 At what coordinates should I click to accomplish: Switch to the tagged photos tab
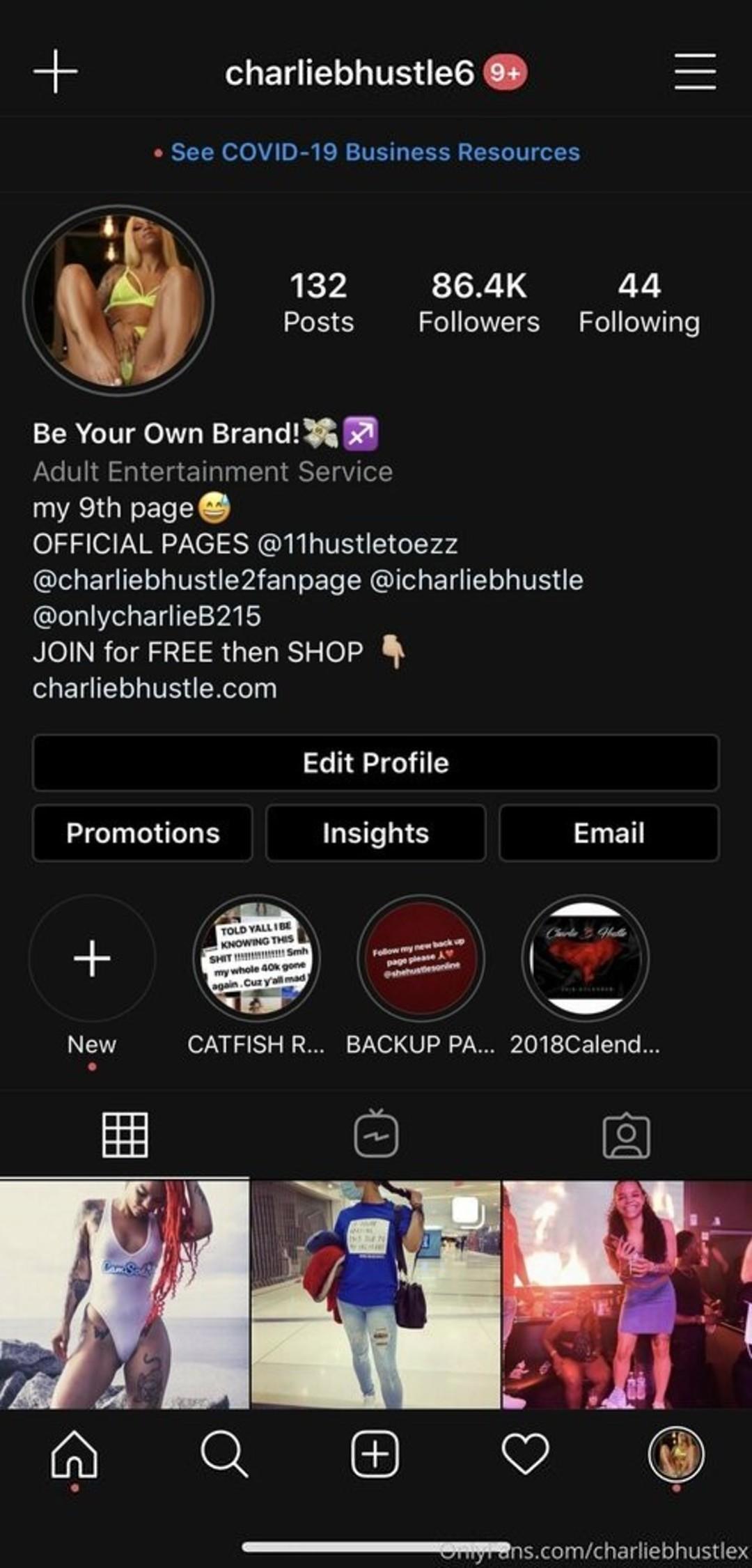point(626,1134)
